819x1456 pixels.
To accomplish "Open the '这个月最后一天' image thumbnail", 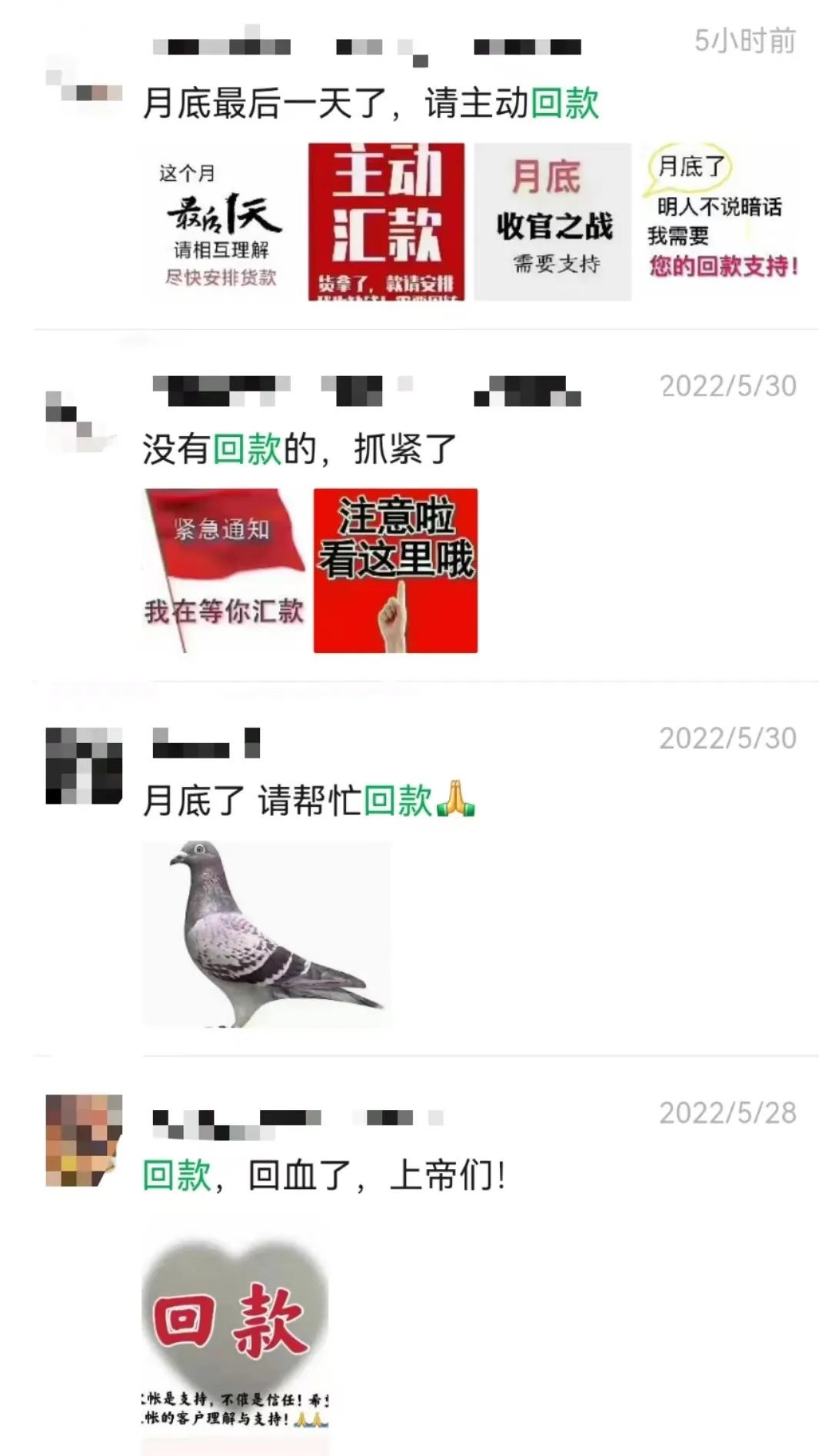I will click(x=221, y=222).
